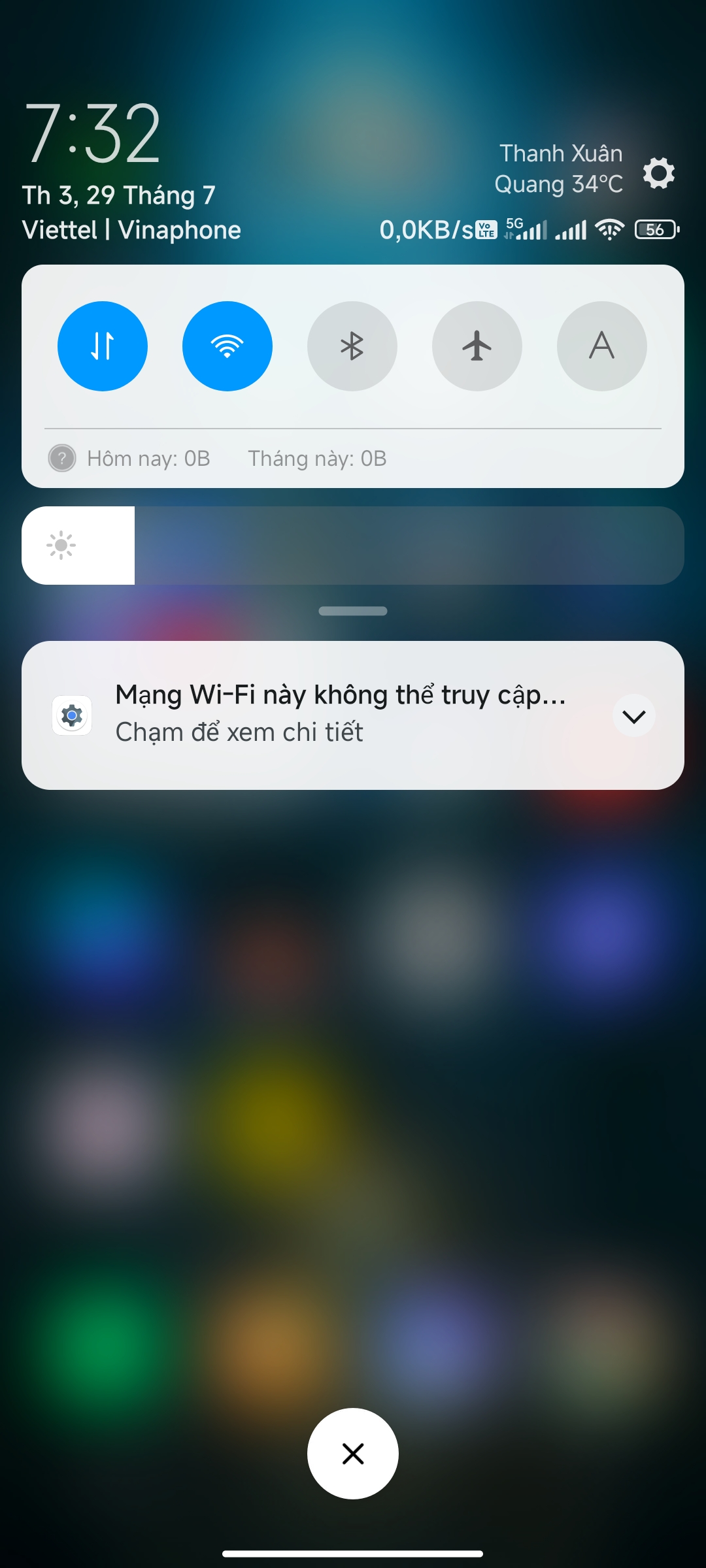Turn on Bluetooth

point(352,346)
